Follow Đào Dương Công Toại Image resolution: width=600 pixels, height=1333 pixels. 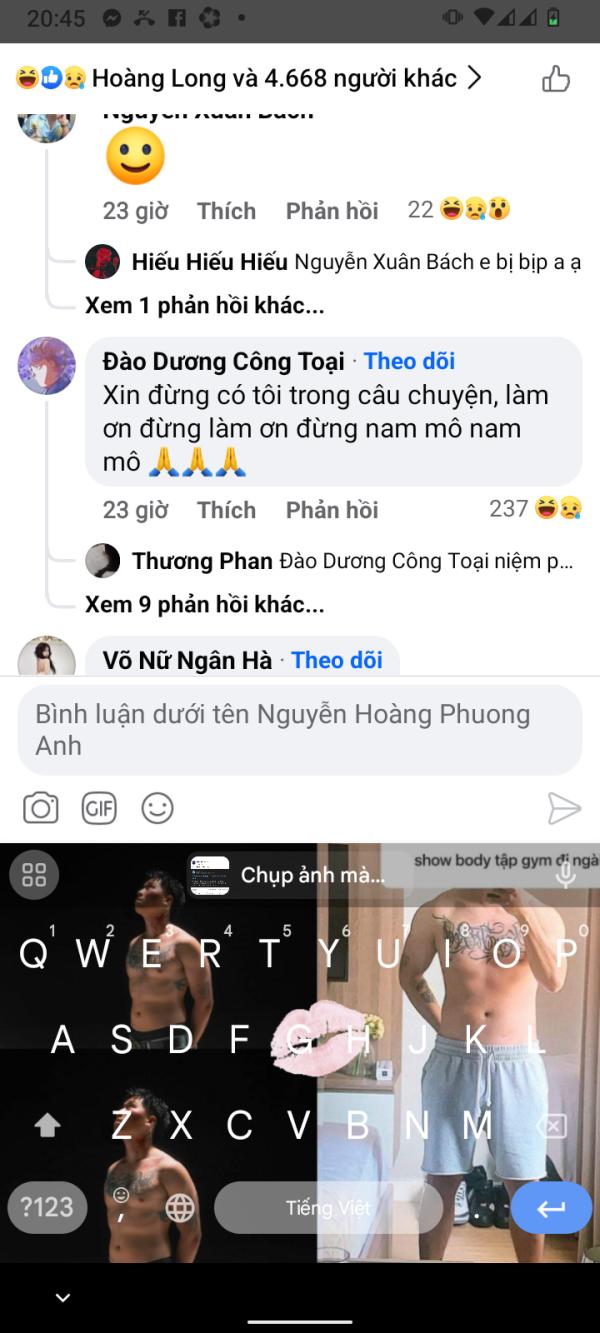(x=409, y=361)
